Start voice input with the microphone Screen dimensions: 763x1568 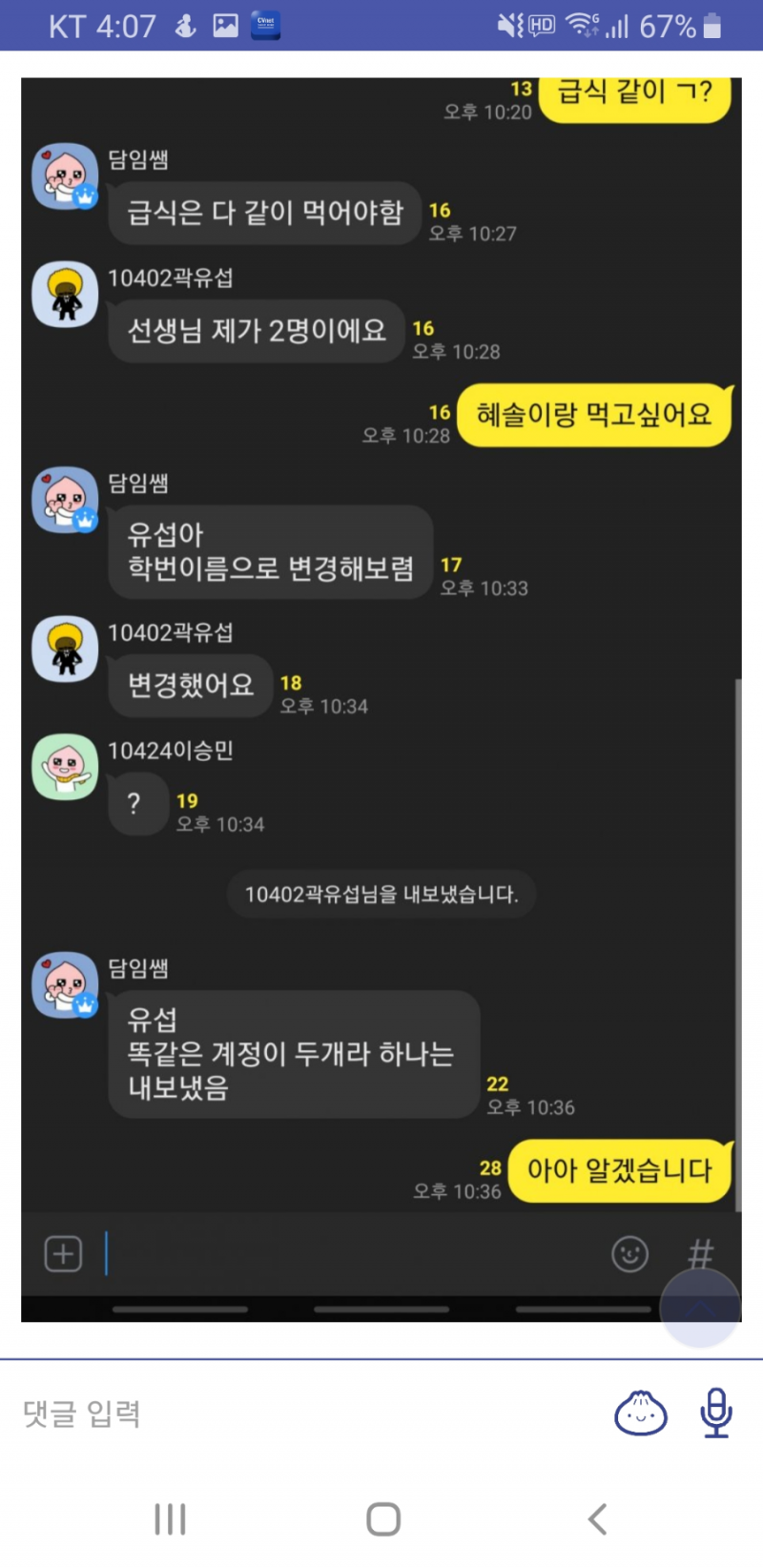pos(715,1413)
